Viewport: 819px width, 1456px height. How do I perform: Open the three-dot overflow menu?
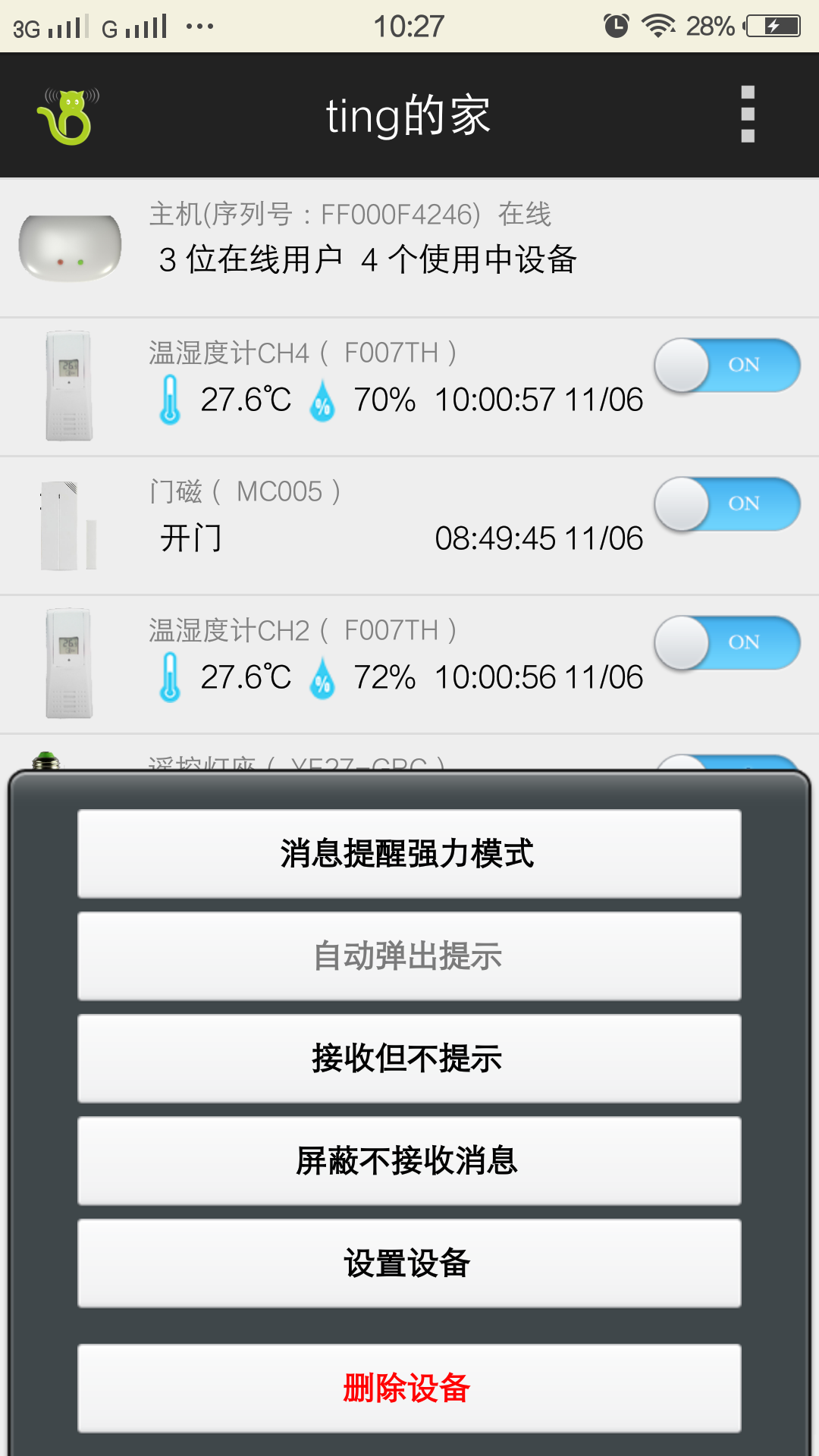coord(748,115)
